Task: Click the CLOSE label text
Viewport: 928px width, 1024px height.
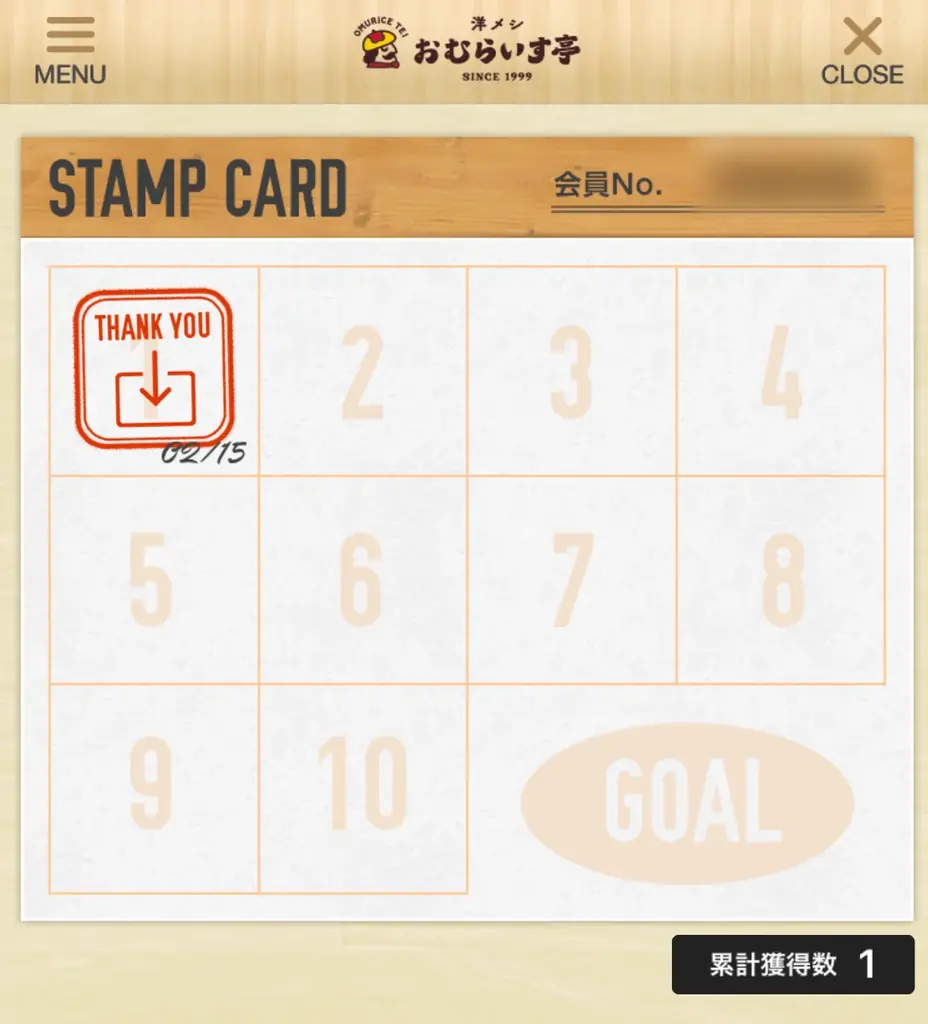Action: (862, 74)
